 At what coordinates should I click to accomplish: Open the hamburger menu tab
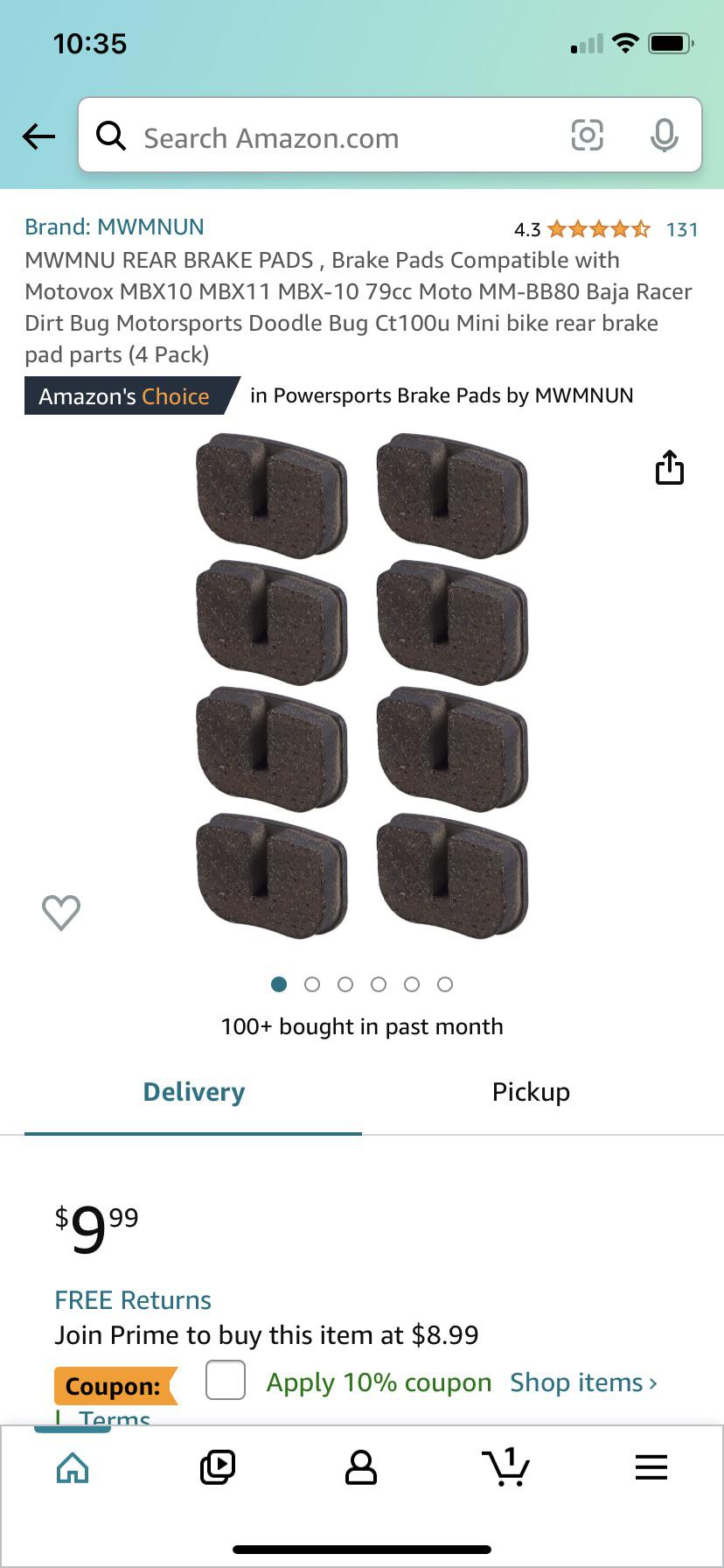[651, 1467]
